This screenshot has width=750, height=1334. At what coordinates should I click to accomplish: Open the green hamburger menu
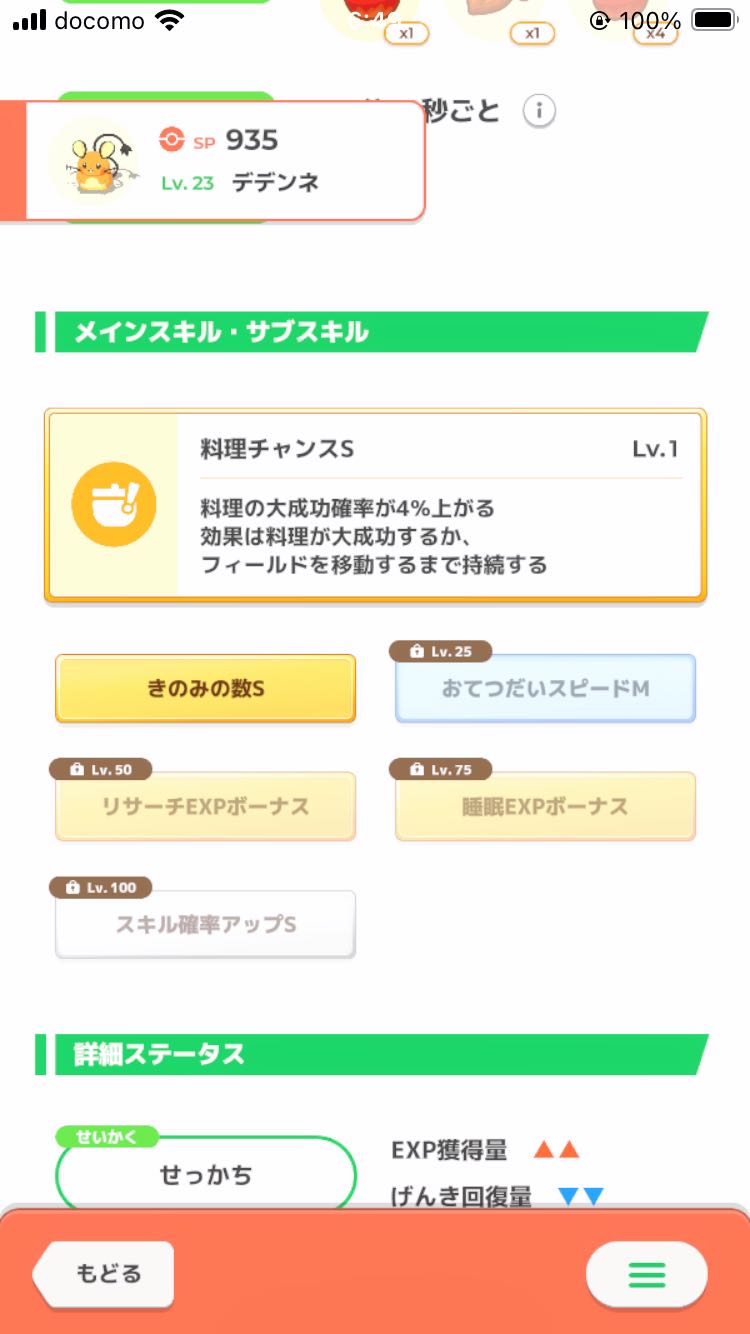pyautogui.click(x=646, y=1274)
